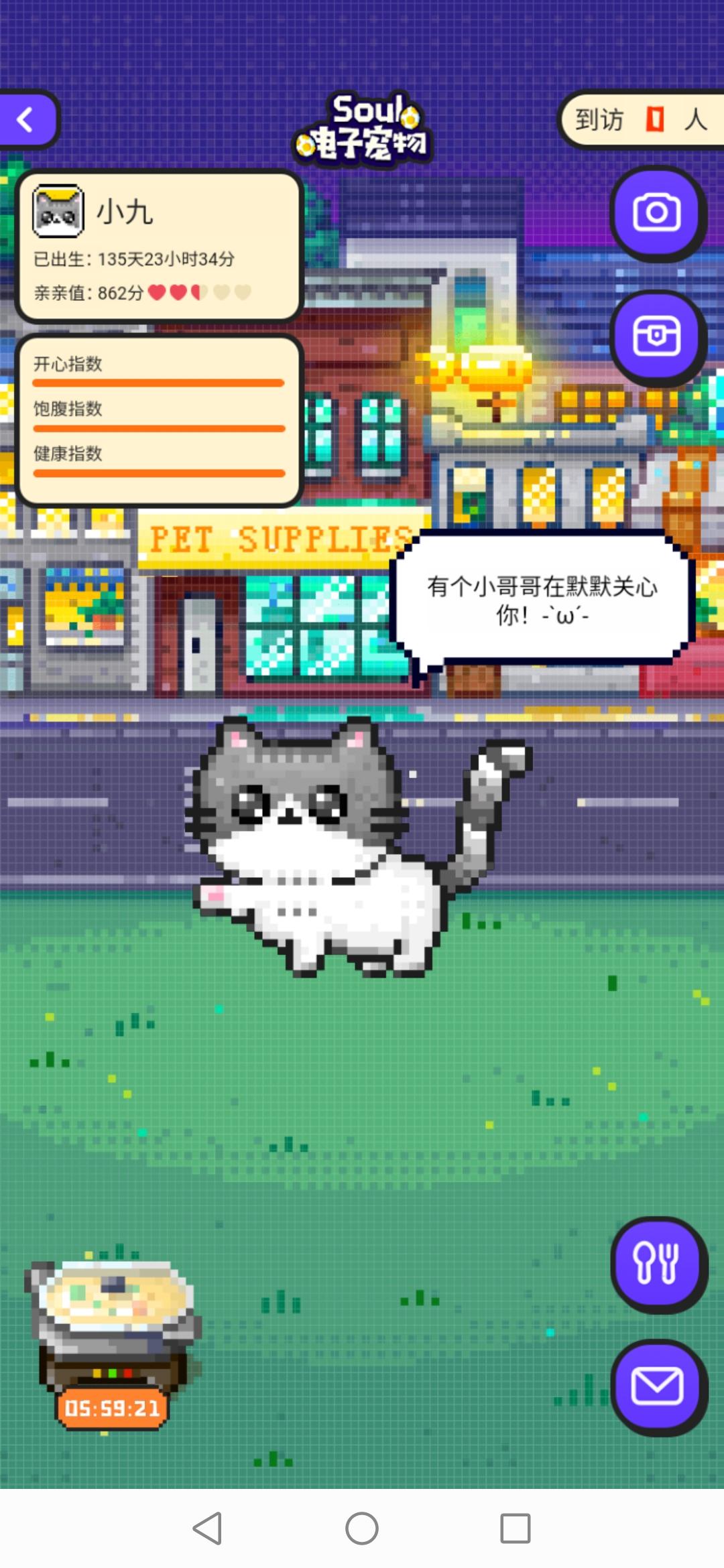Open the feeding fork-and-spoon button
The width and height of the screenshot is (724, 1568).
pyautogui.click(x=657, y=1263)
